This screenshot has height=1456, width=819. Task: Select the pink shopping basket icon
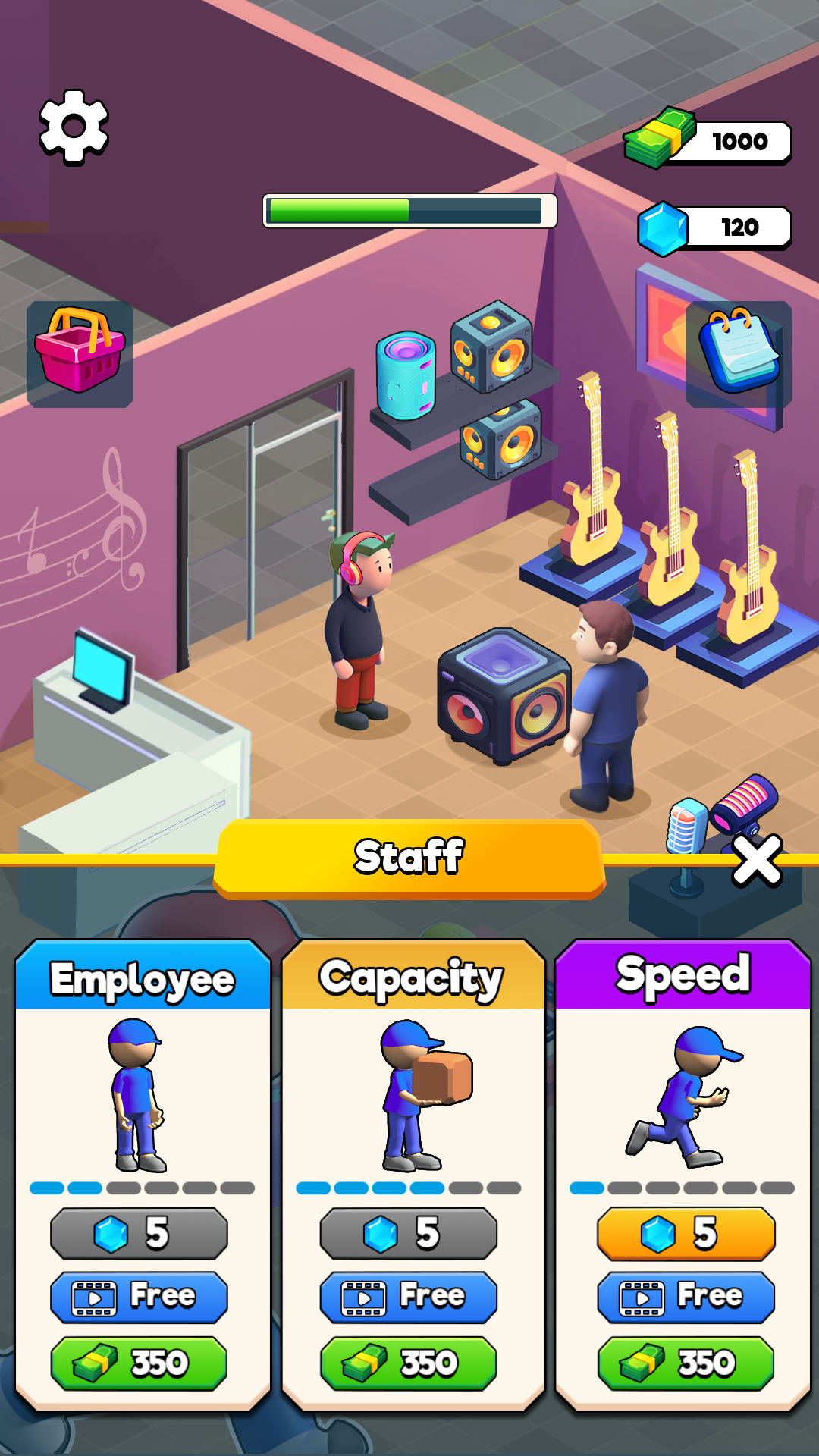tap(80, 353)
